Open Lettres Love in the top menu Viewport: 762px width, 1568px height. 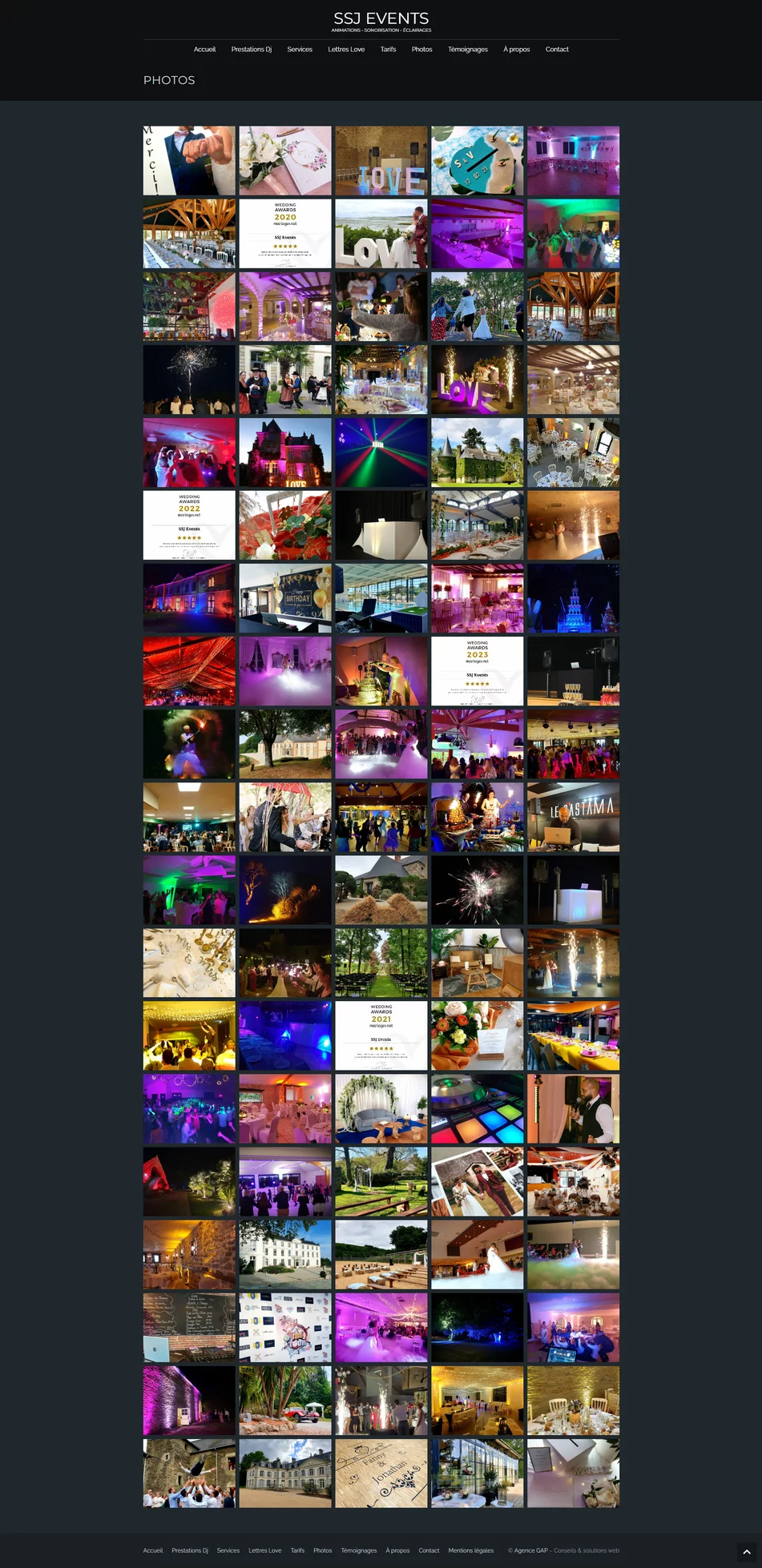(346, 50)
